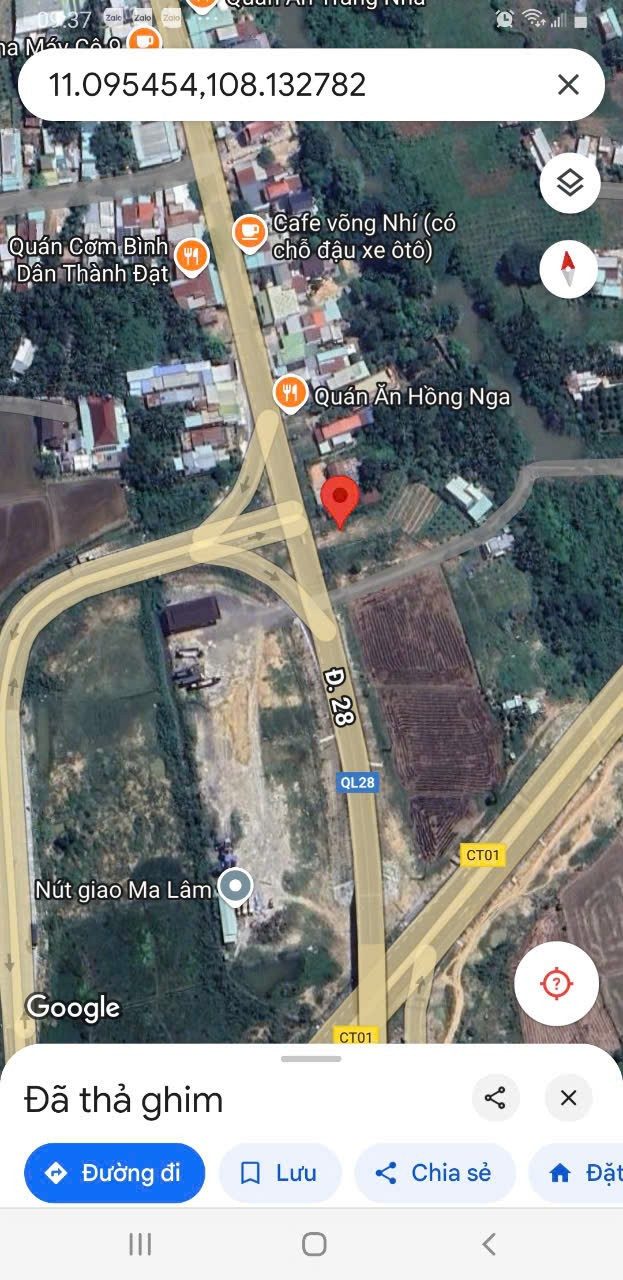This screenshot has height=1280, width=623.
Task: Get directions with Đường đi button
Action: pos(115,1173)
